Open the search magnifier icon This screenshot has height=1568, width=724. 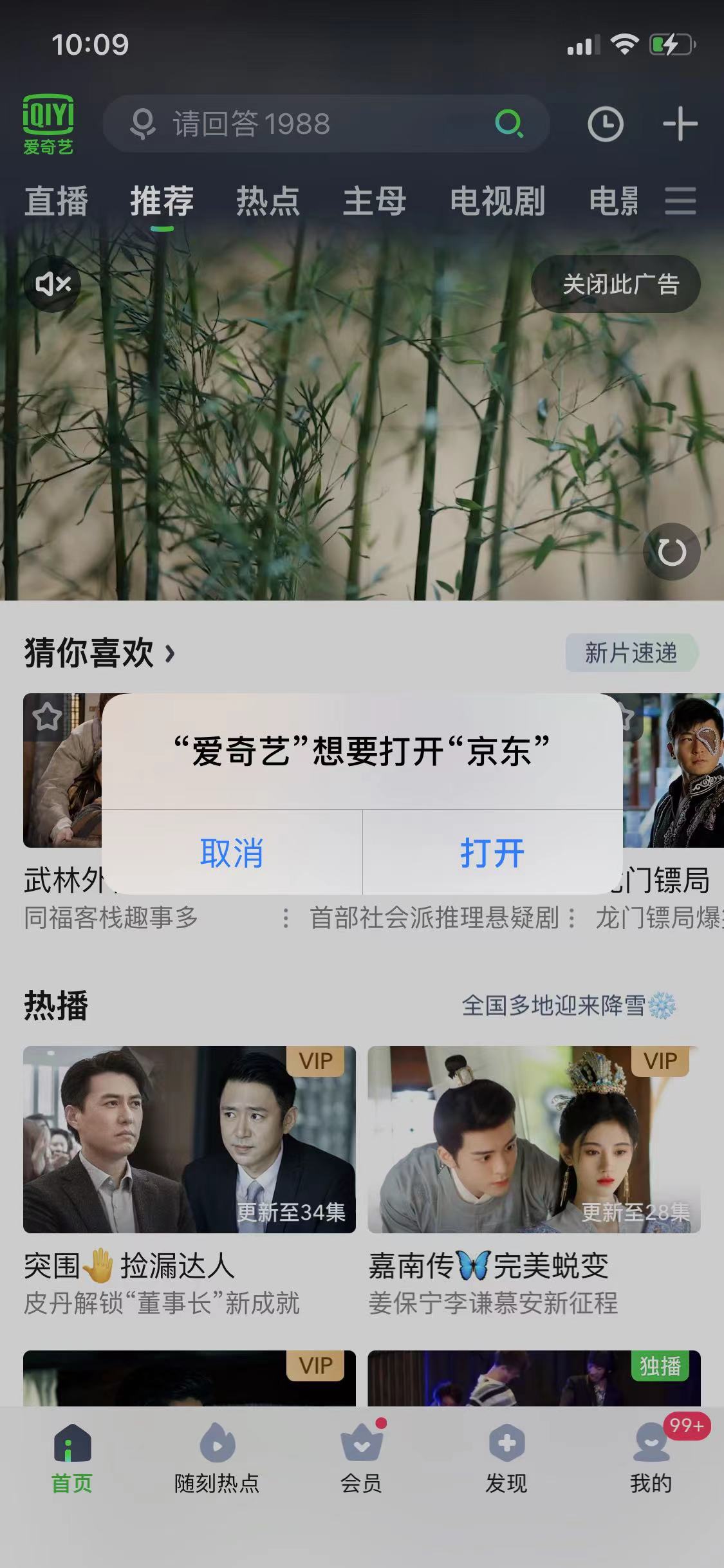[509, 125]
